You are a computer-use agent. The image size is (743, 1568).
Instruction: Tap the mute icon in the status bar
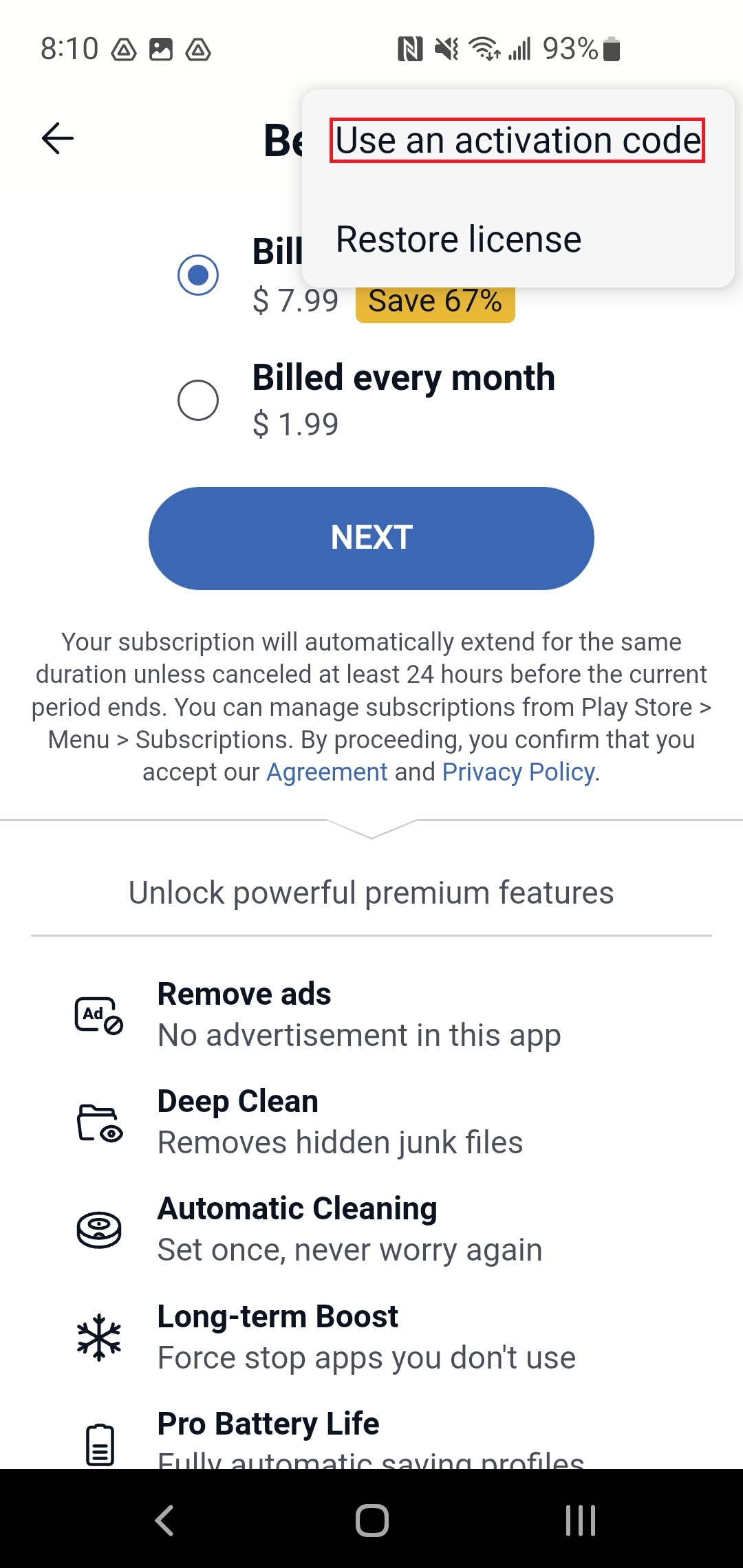(447, 48)
